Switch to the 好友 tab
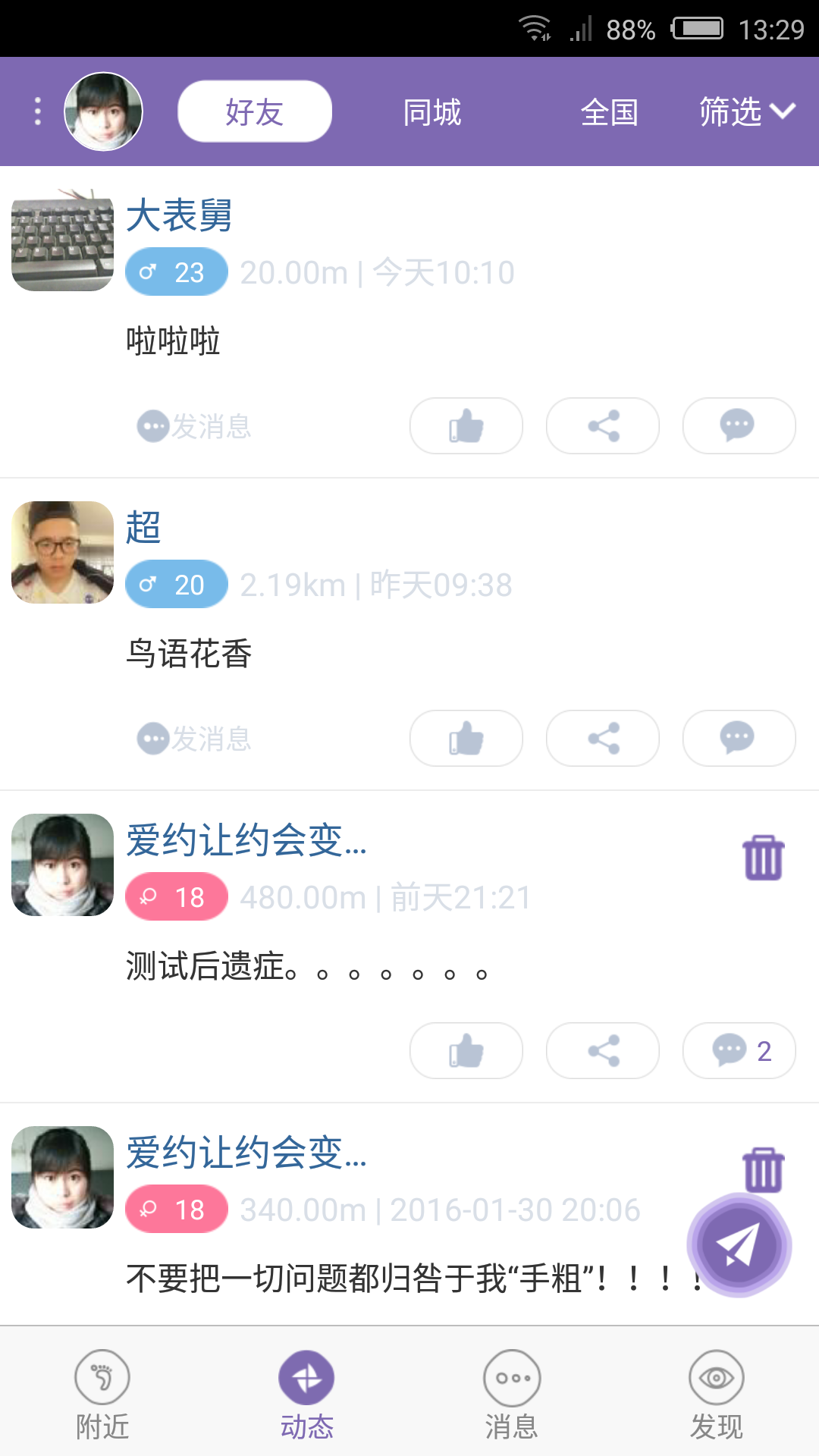The height and width of the screenshot is (1456, 819). pos(255,111)
